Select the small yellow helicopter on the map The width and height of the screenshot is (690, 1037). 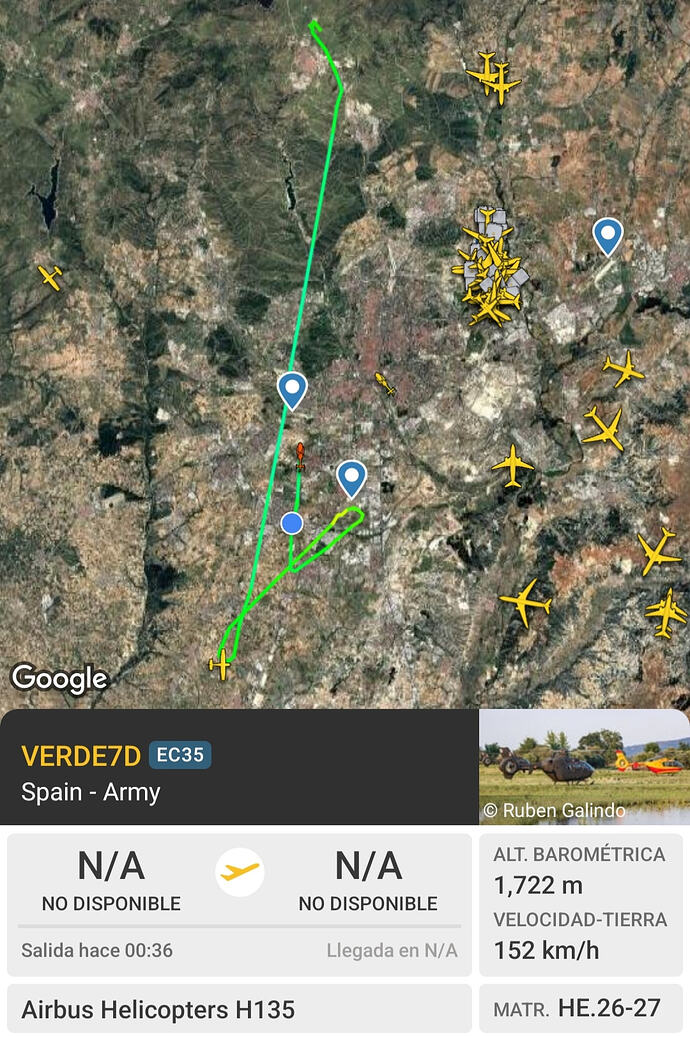tap(385, 383)
